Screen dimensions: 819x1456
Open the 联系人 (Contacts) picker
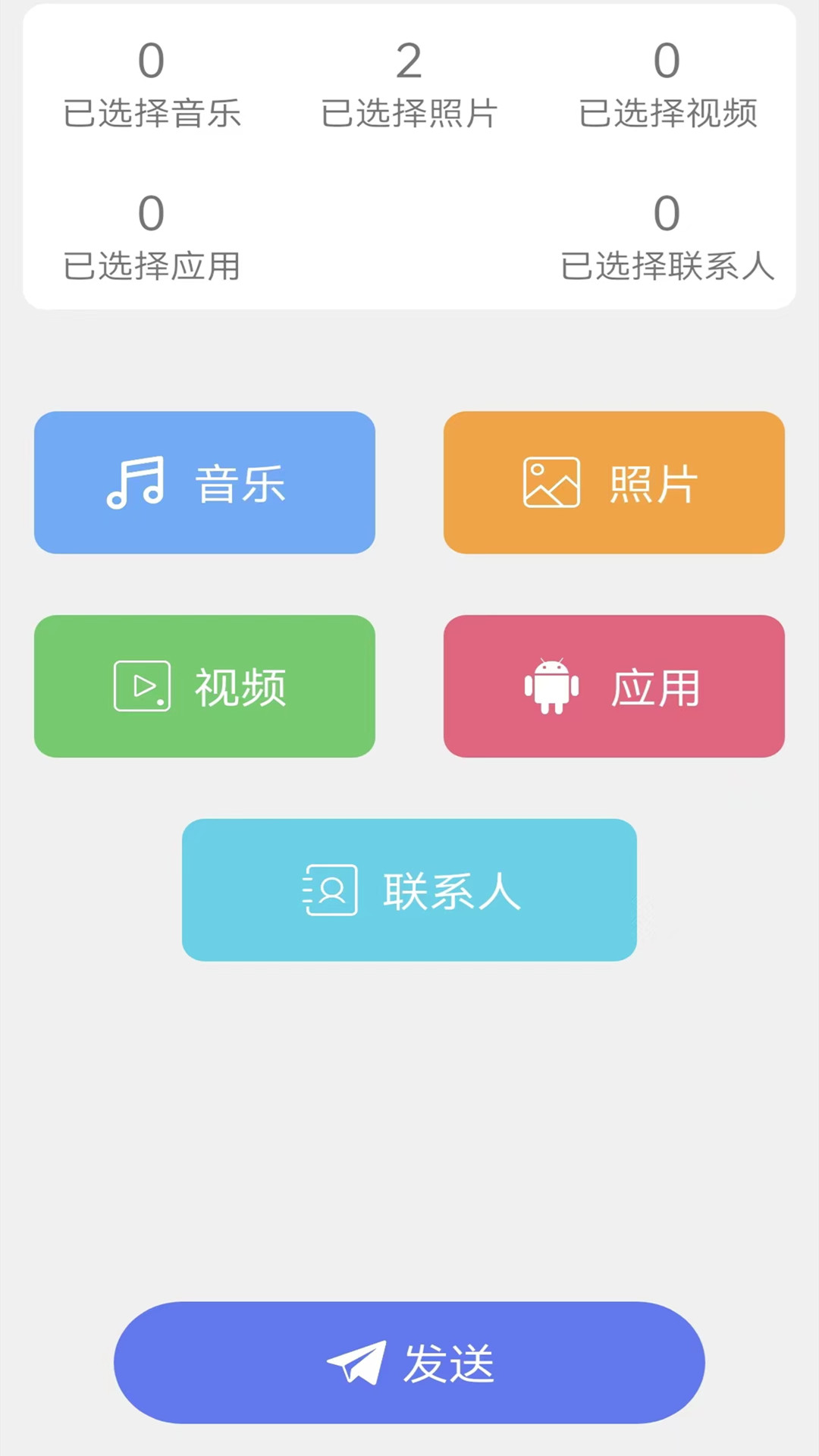pos(409,890)
